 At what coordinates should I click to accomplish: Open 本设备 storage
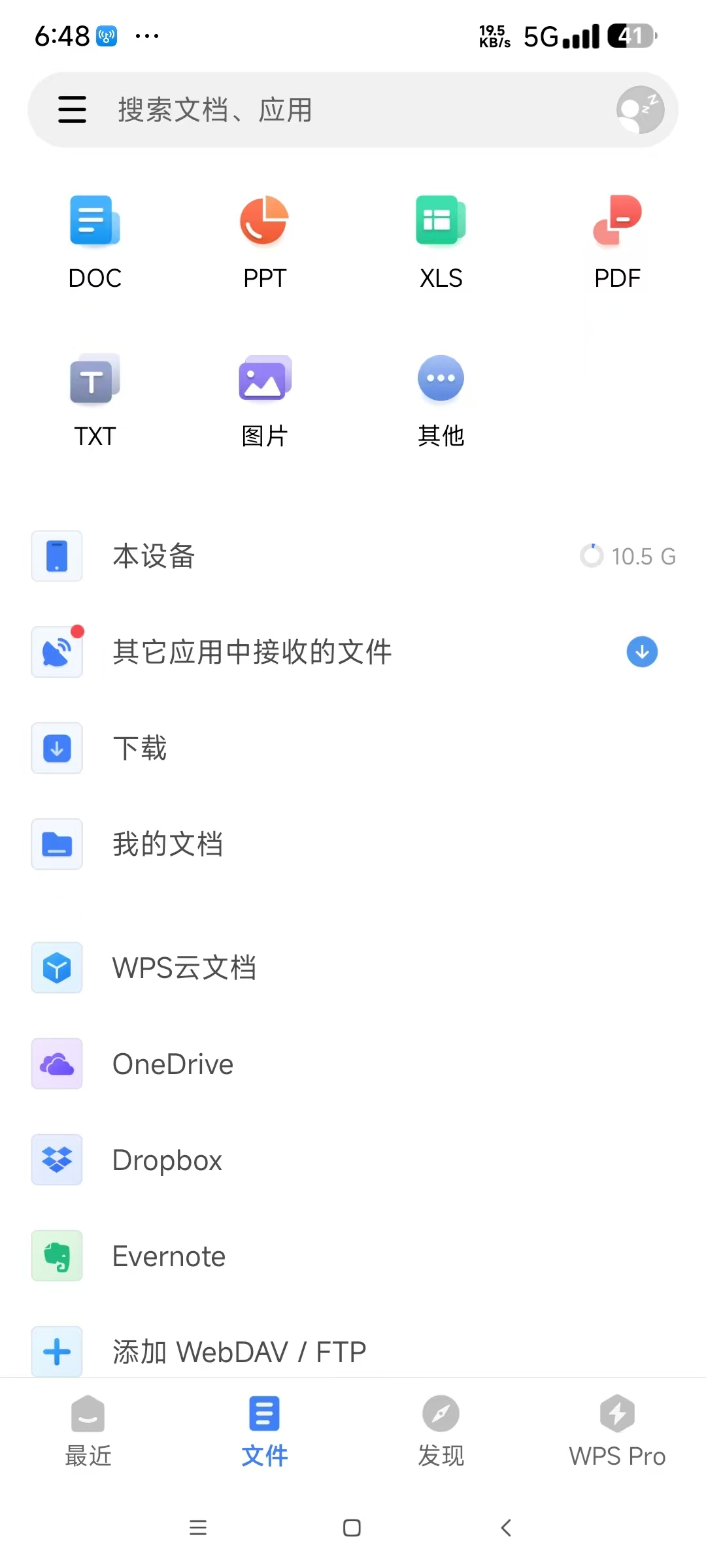(x=353, y=556)
